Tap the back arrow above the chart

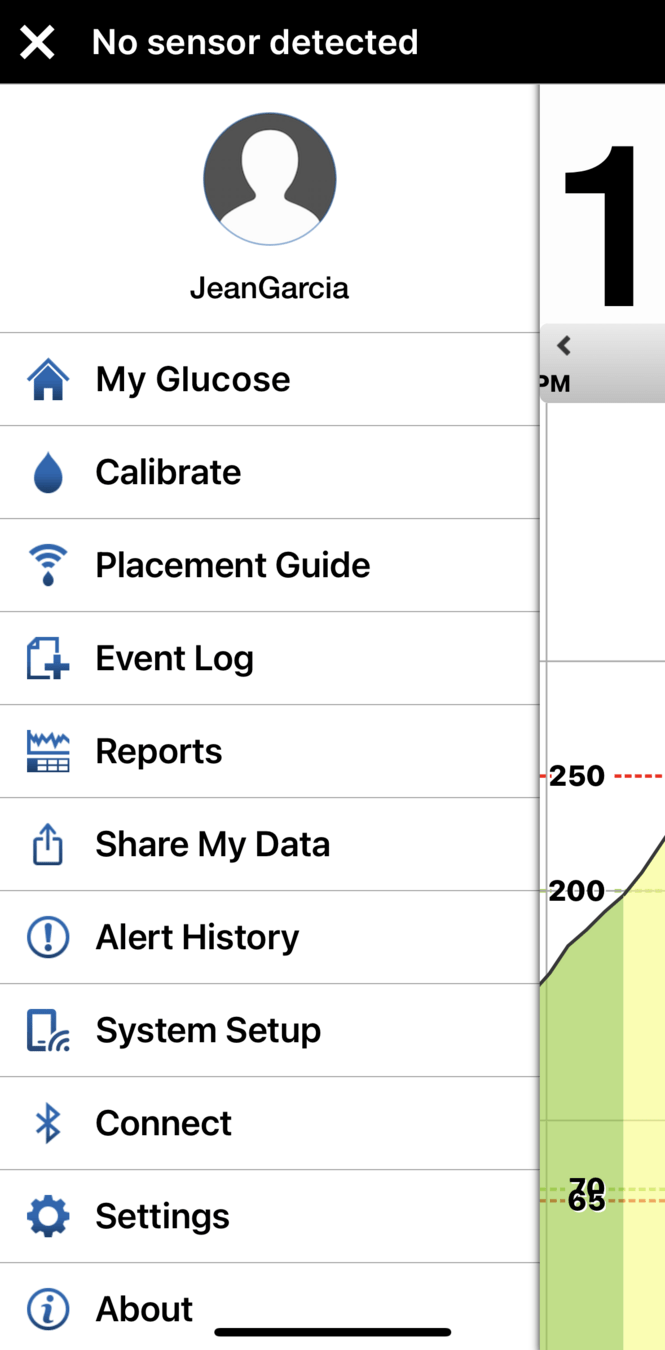[564, 346]
